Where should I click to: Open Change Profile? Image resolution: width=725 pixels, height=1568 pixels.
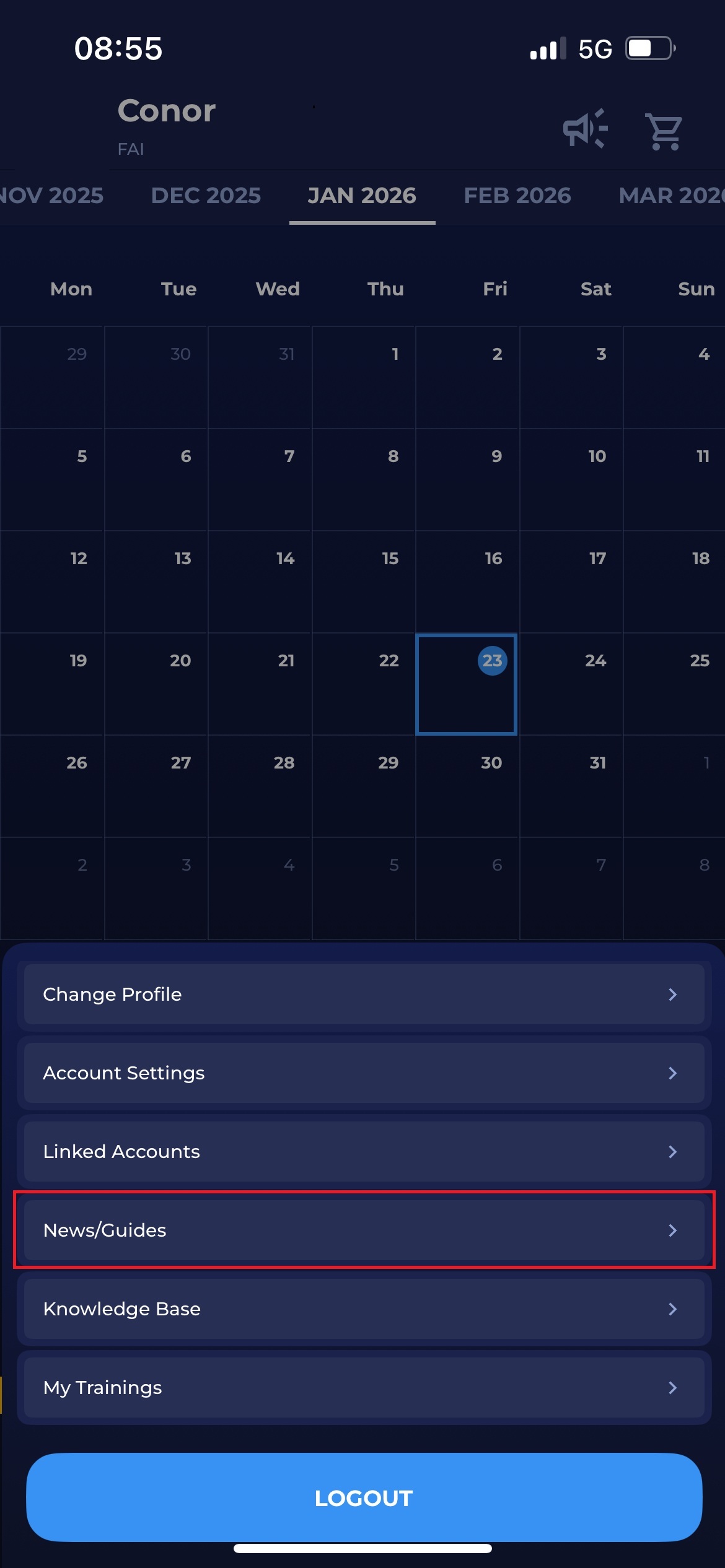(x=364, y=994)
